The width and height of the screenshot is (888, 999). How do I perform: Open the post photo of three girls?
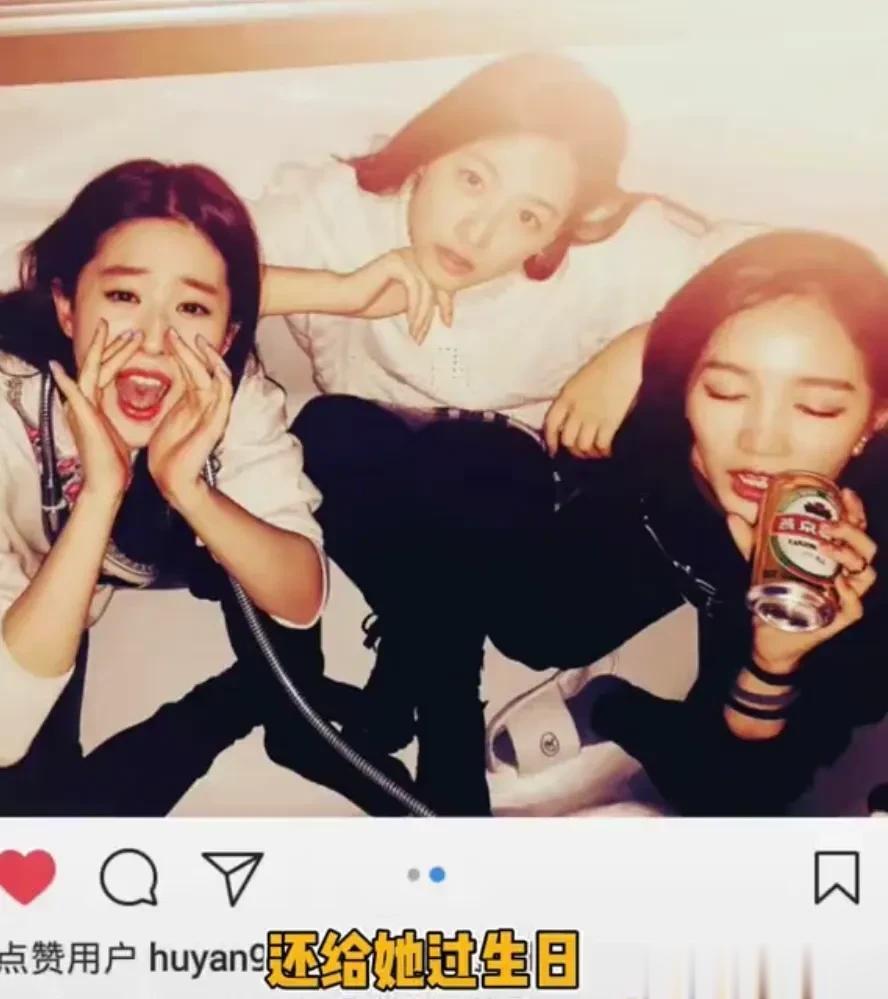[x=444, y=420]
